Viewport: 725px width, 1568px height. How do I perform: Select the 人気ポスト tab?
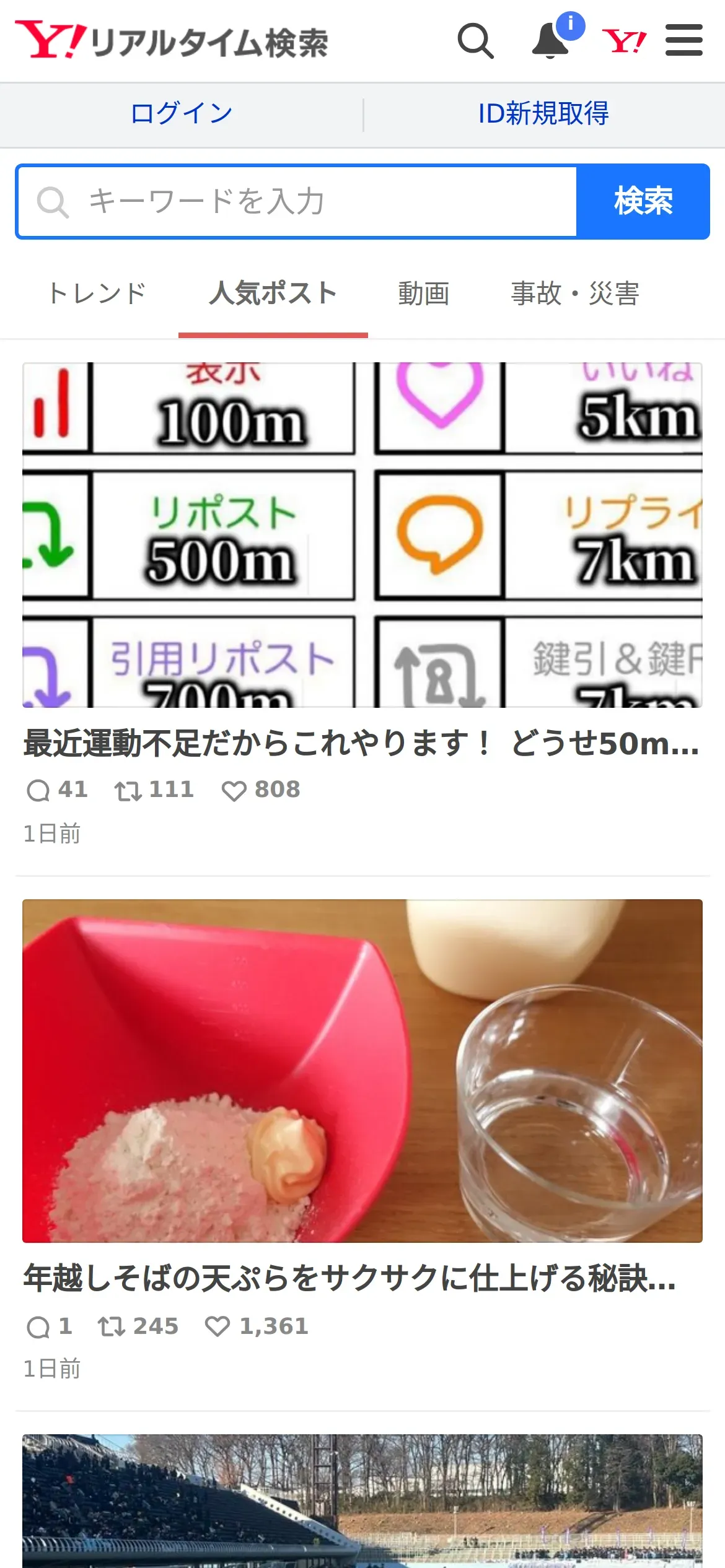click(273, 293)
